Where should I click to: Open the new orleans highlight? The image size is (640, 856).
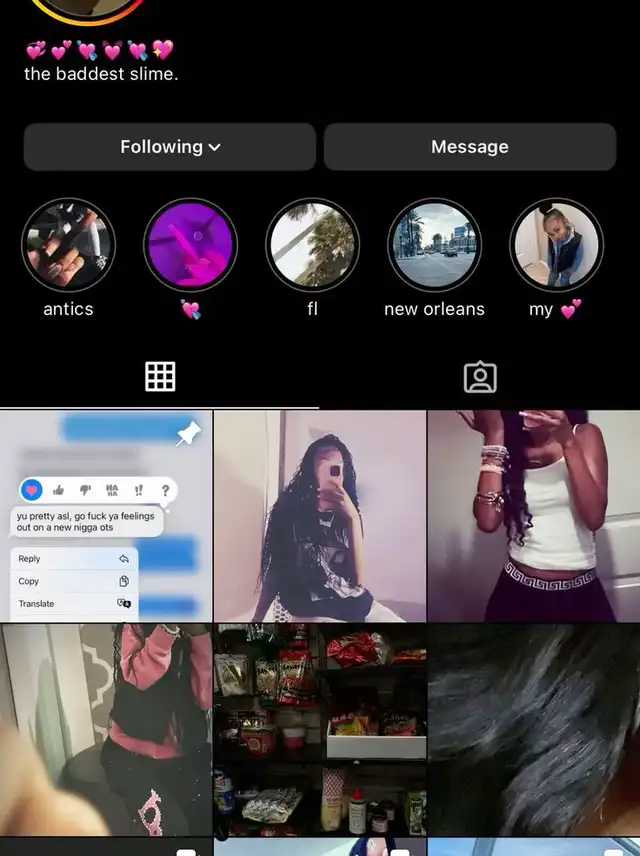[435, 245]
